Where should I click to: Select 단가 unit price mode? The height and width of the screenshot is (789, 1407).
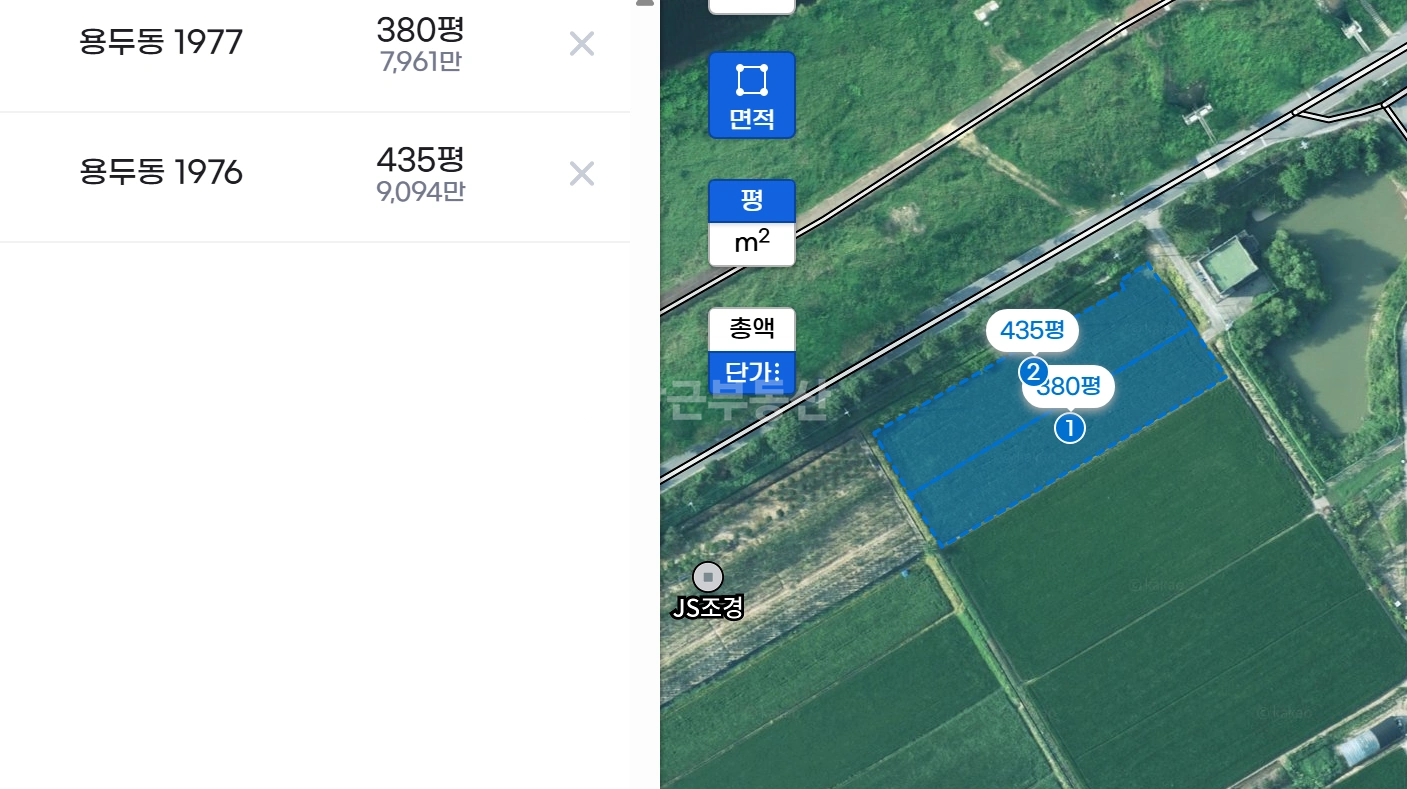pos(752,373)
